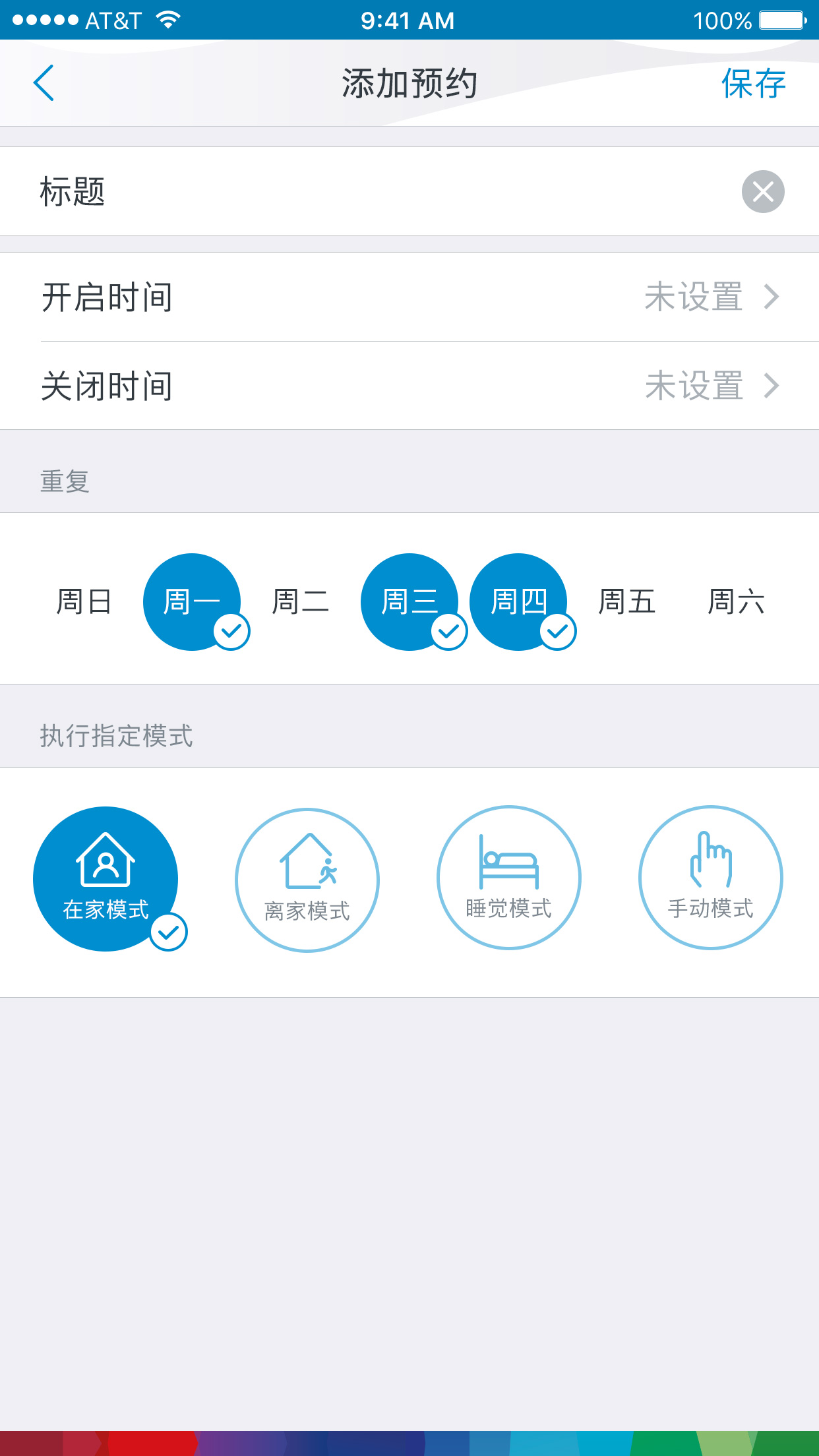Deselect the 周三 weekday circle
This screenshot has height=1456, width=819.
[x=409, y=601]
